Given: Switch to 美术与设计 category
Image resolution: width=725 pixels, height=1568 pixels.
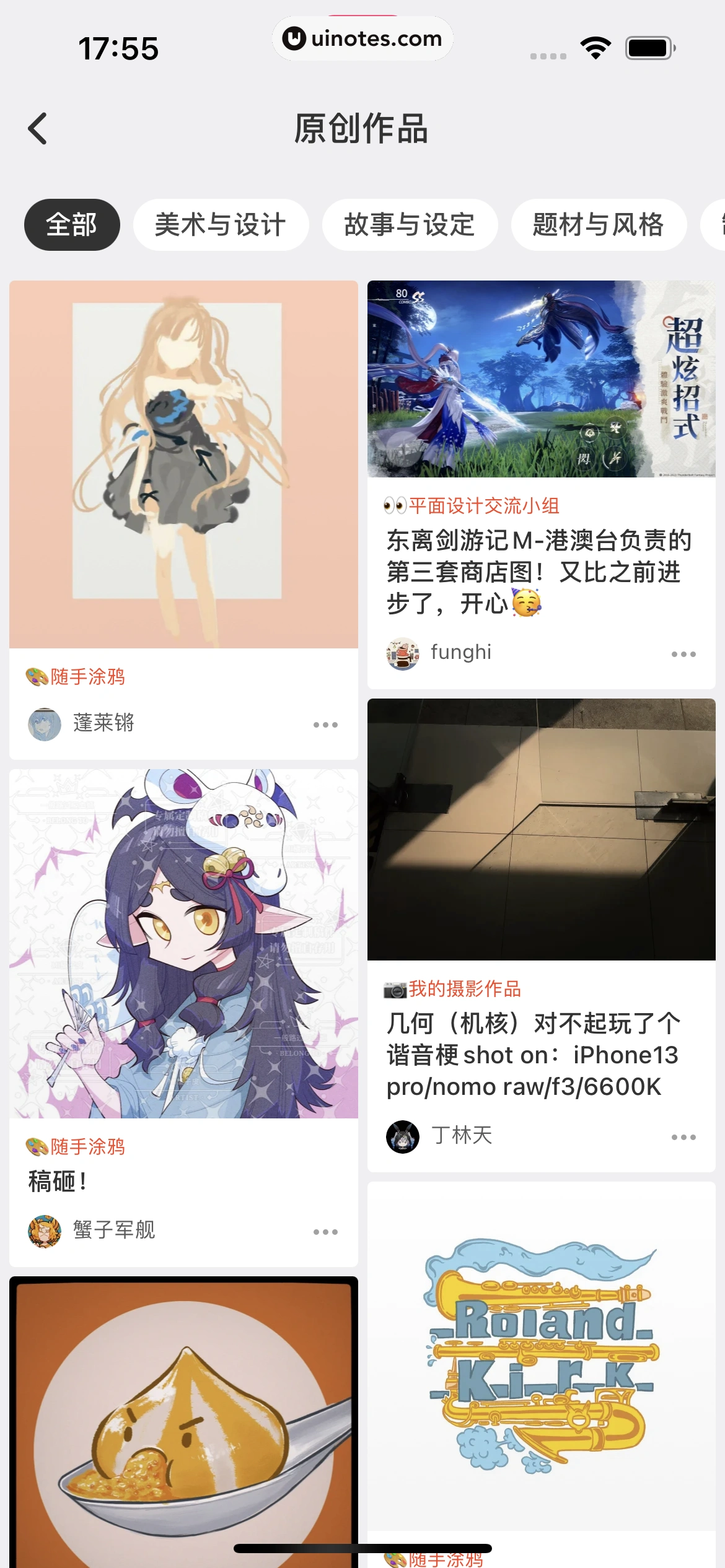Looking at the screenshot, I should click(x=221, y=225).
